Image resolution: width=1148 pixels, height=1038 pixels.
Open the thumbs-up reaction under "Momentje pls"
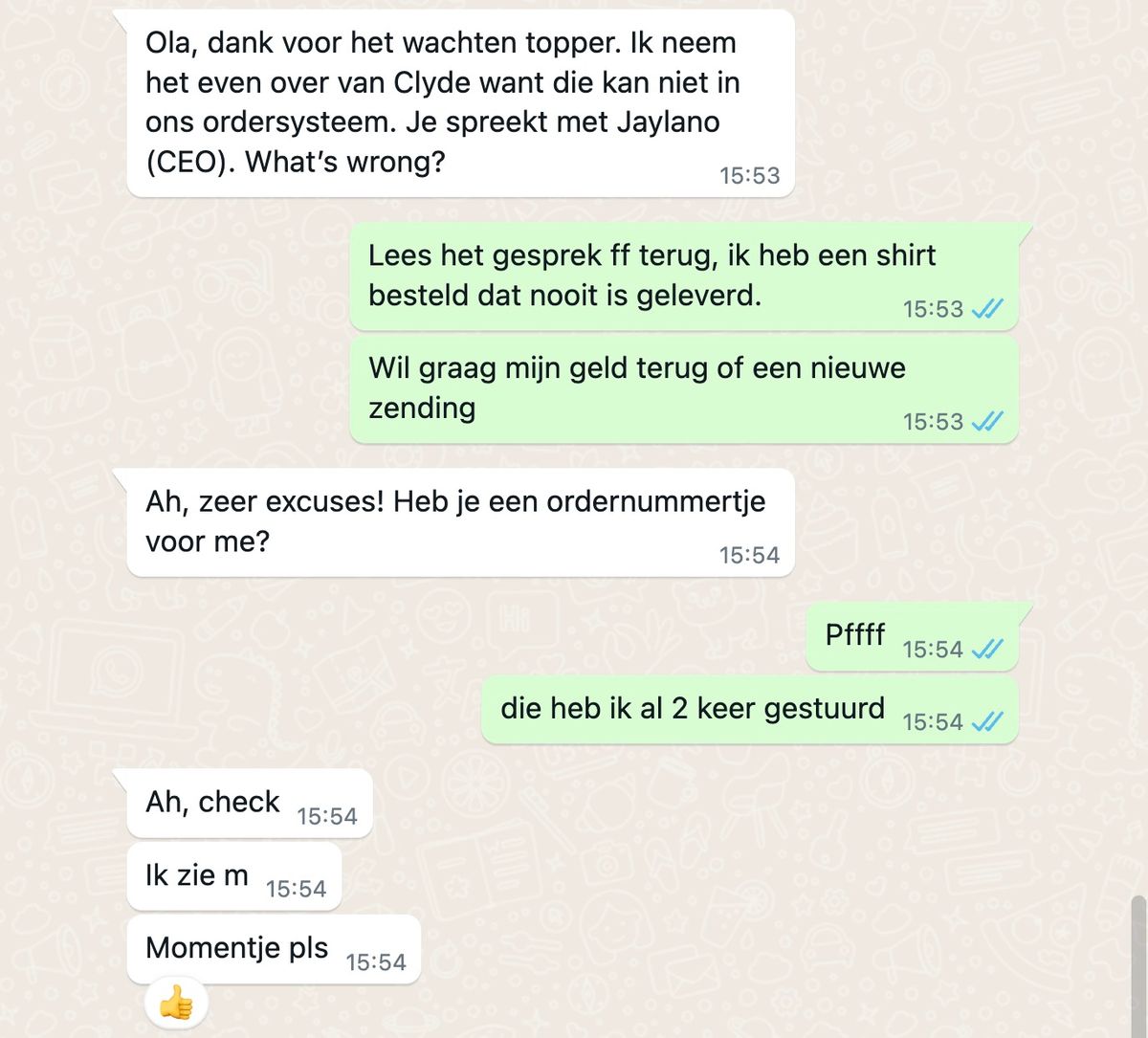tap(176, 1004)
